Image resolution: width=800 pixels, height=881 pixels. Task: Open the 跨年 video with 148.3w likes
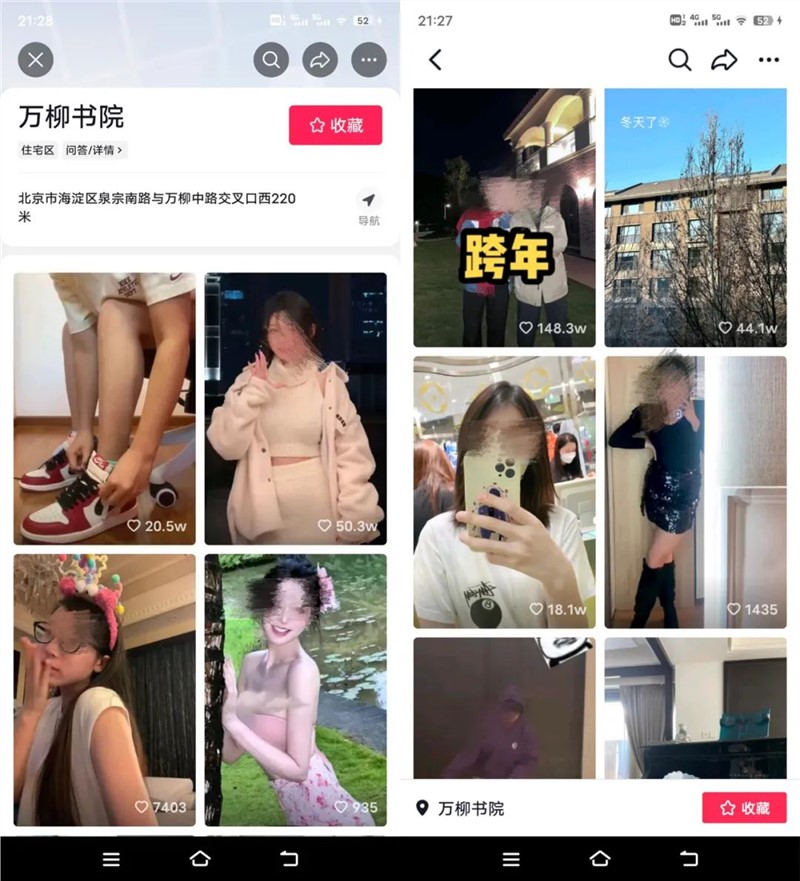[x=504, y=217]
